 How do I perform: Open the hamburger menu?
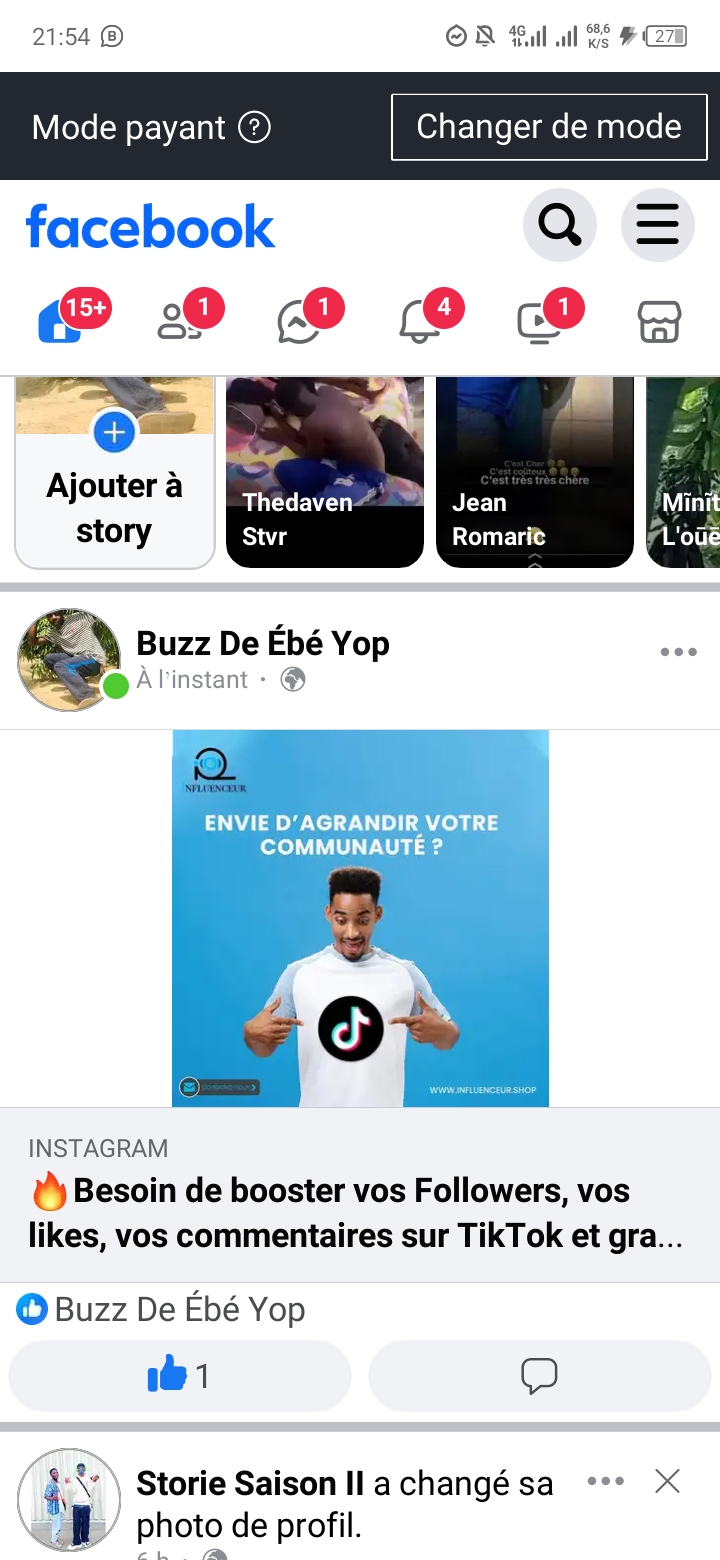pyautogui.click(x=657, y=225)
